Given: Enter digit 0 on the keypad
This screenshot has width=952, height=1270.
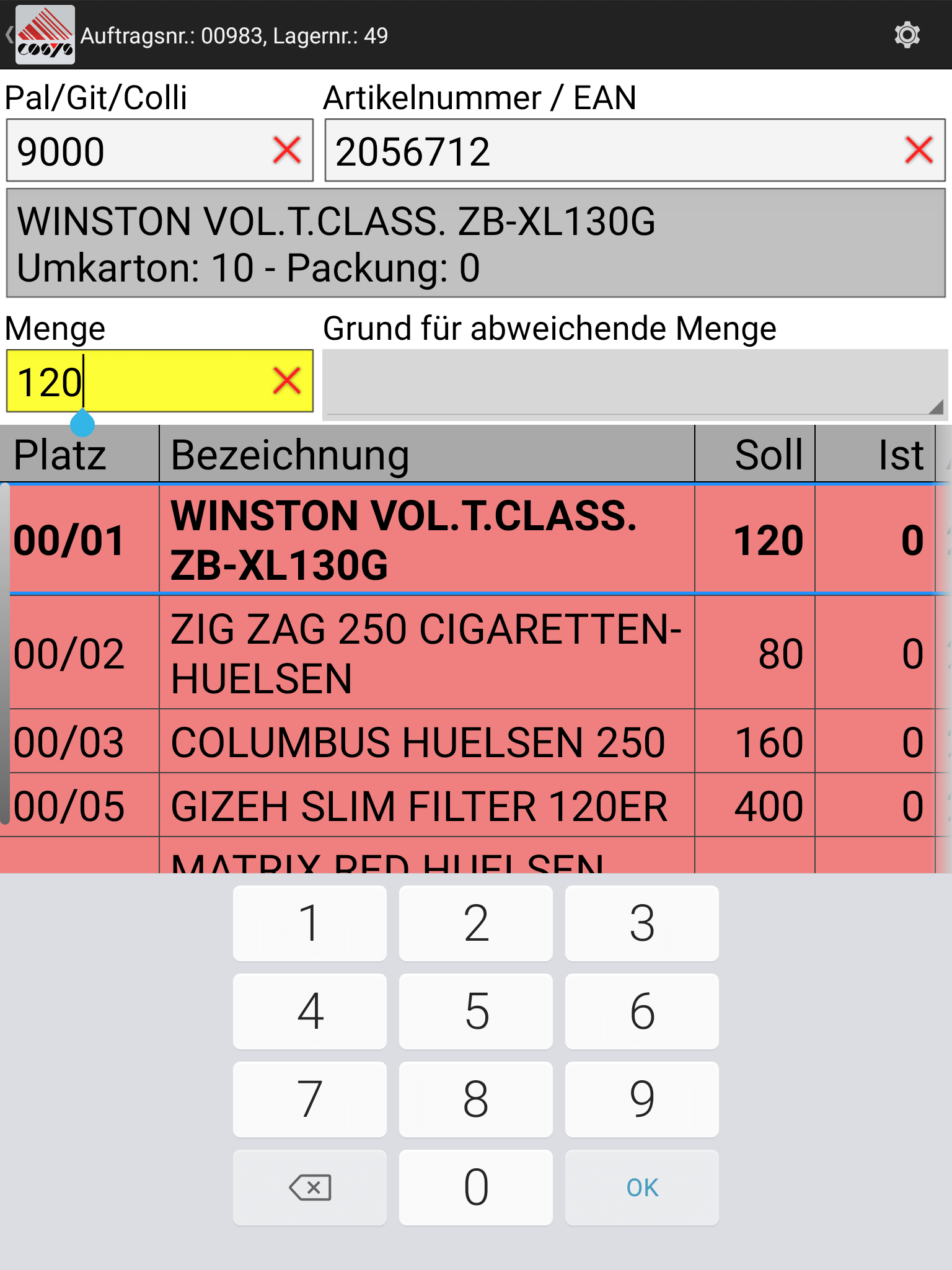Looking at the screenshot, I should [476, 1188].
